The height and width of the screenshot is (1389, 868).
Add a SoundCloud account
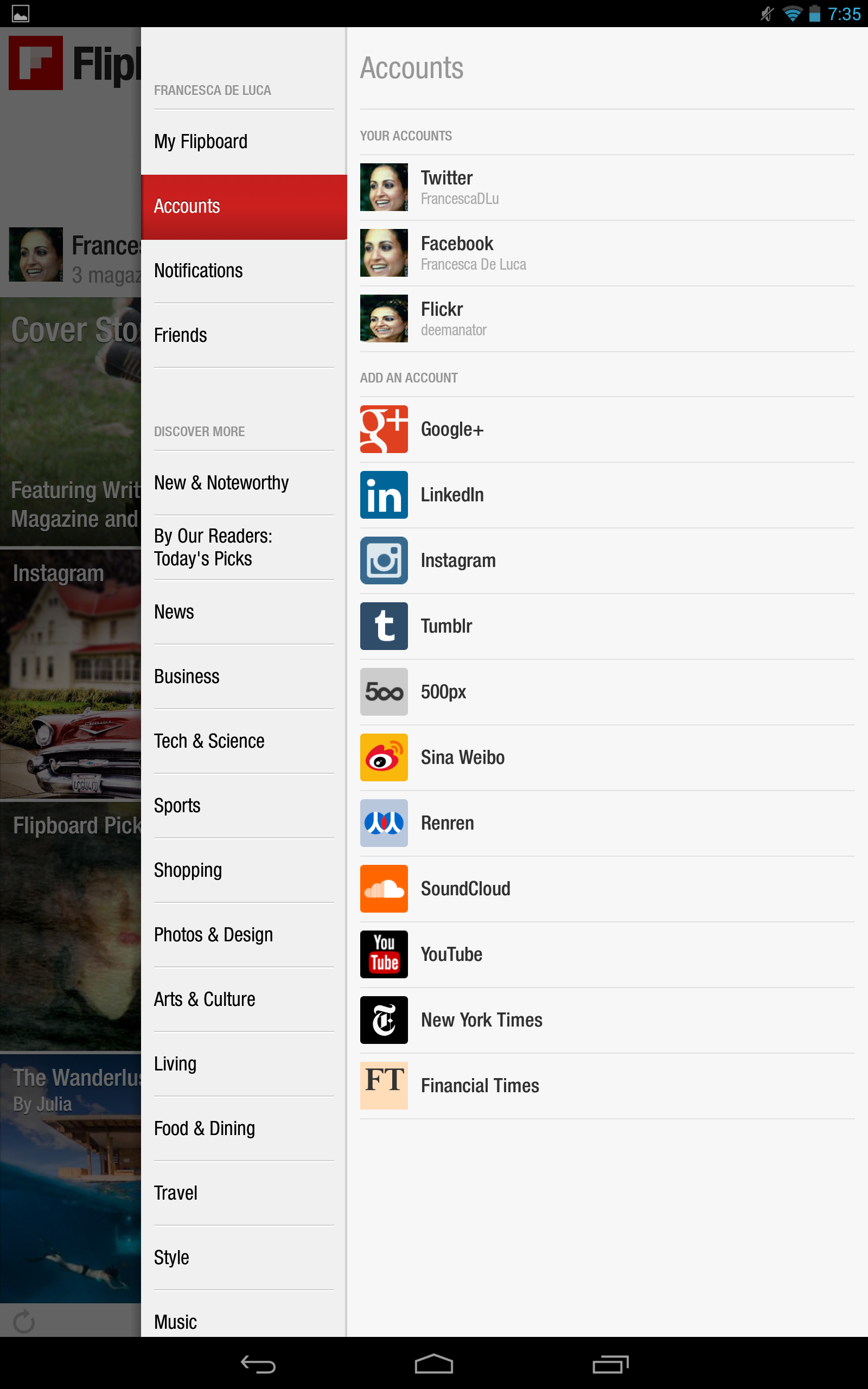click(606, 889)
